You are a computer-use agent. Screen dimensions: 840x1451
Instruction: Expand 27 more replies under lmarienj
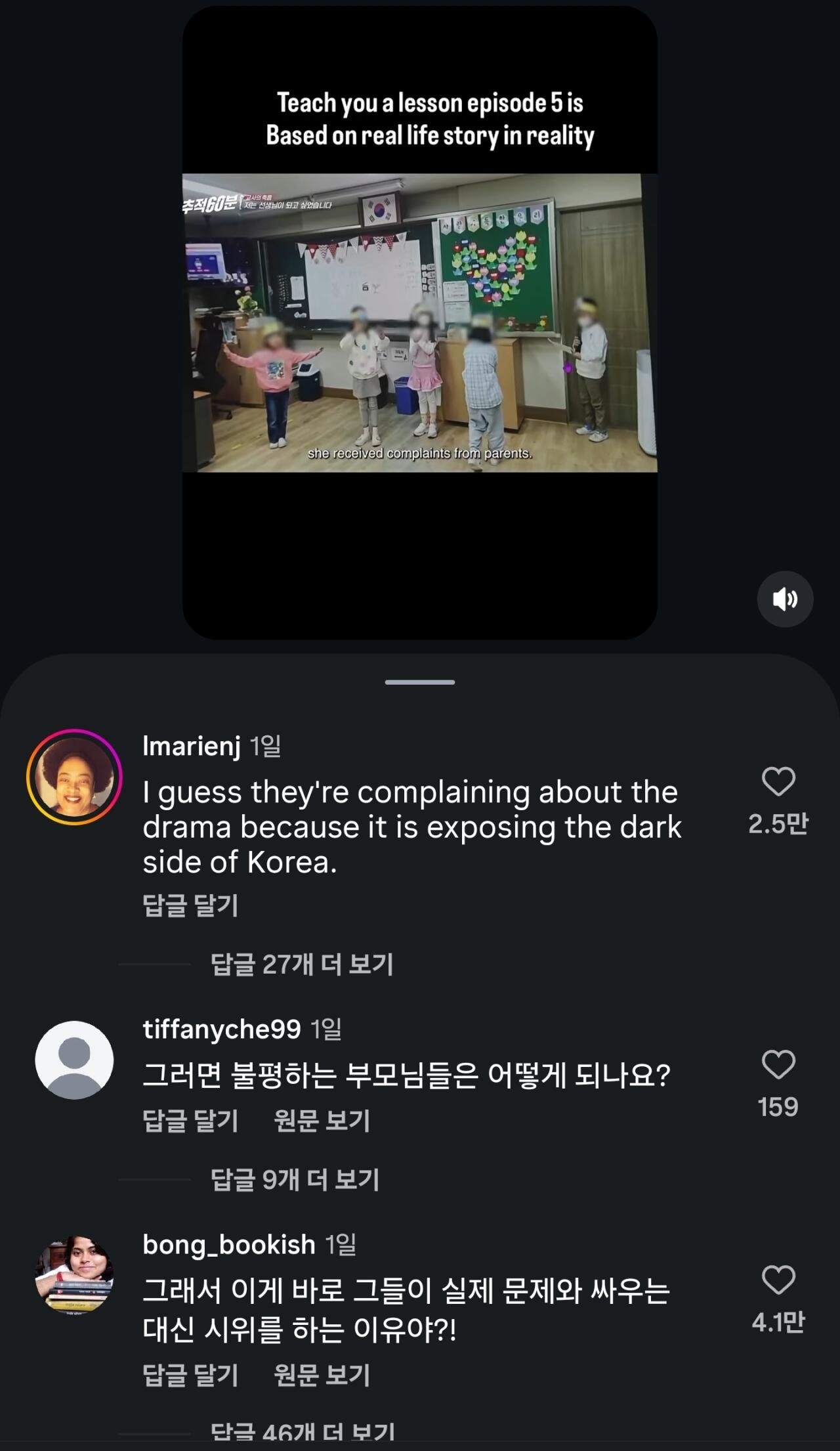[302, 964]
